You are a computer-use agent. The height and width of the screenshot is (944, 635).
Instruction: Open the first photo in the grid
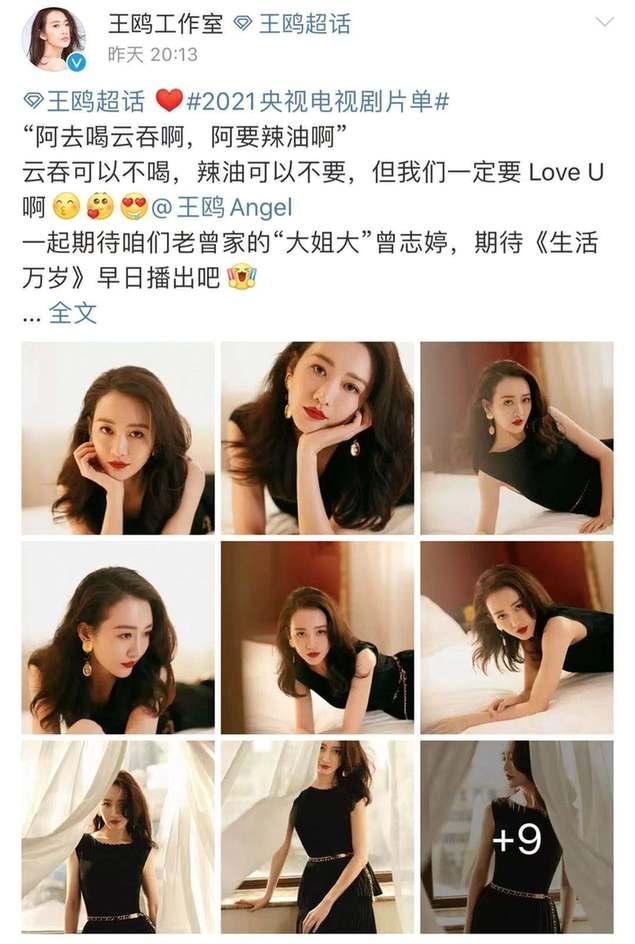tap(118, 438)
